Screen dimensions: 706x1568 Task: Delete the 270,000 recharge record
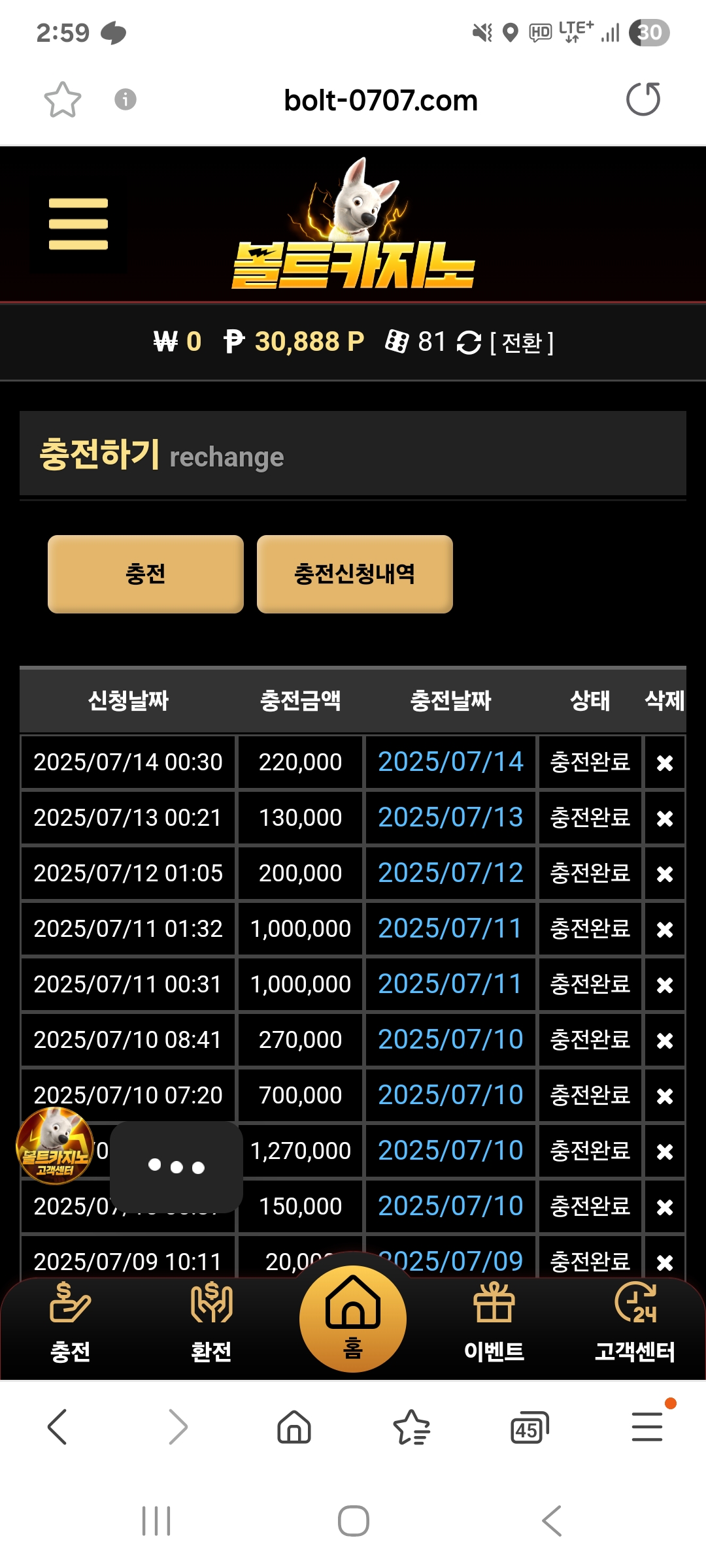tap(665, 1040)
